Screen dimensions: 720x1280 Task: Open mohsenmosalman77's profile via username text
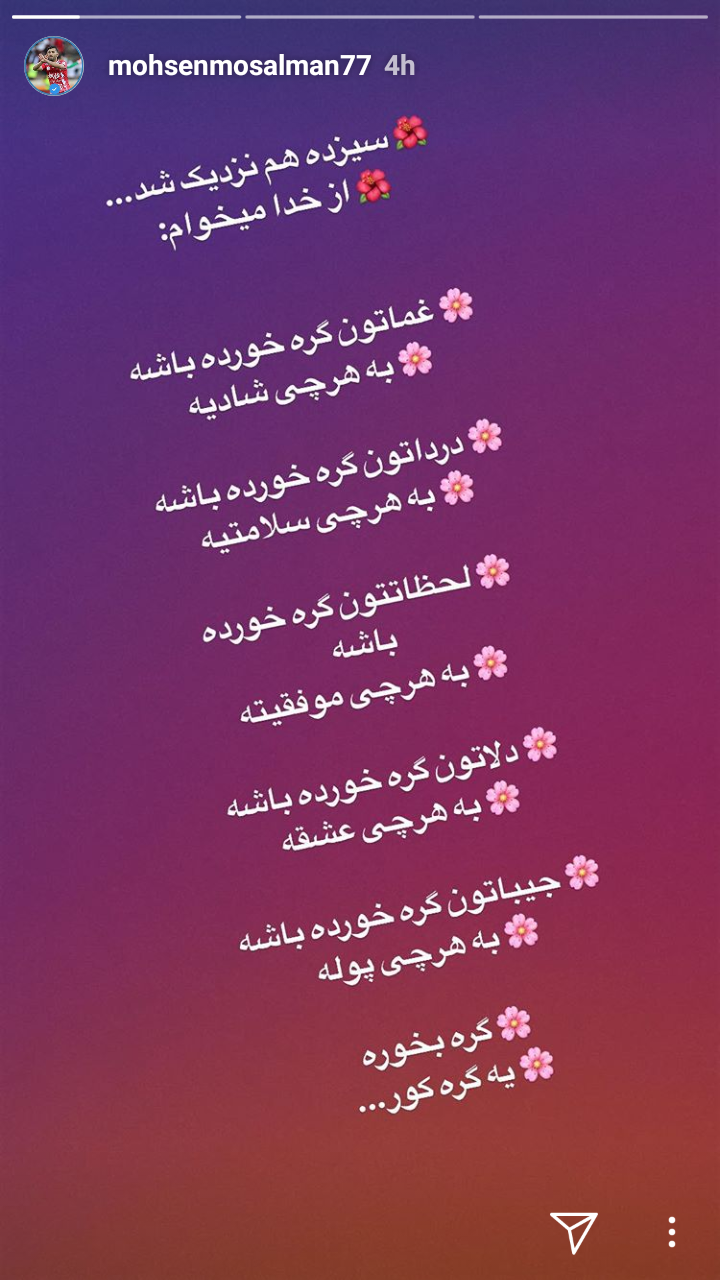pos(237,63)
